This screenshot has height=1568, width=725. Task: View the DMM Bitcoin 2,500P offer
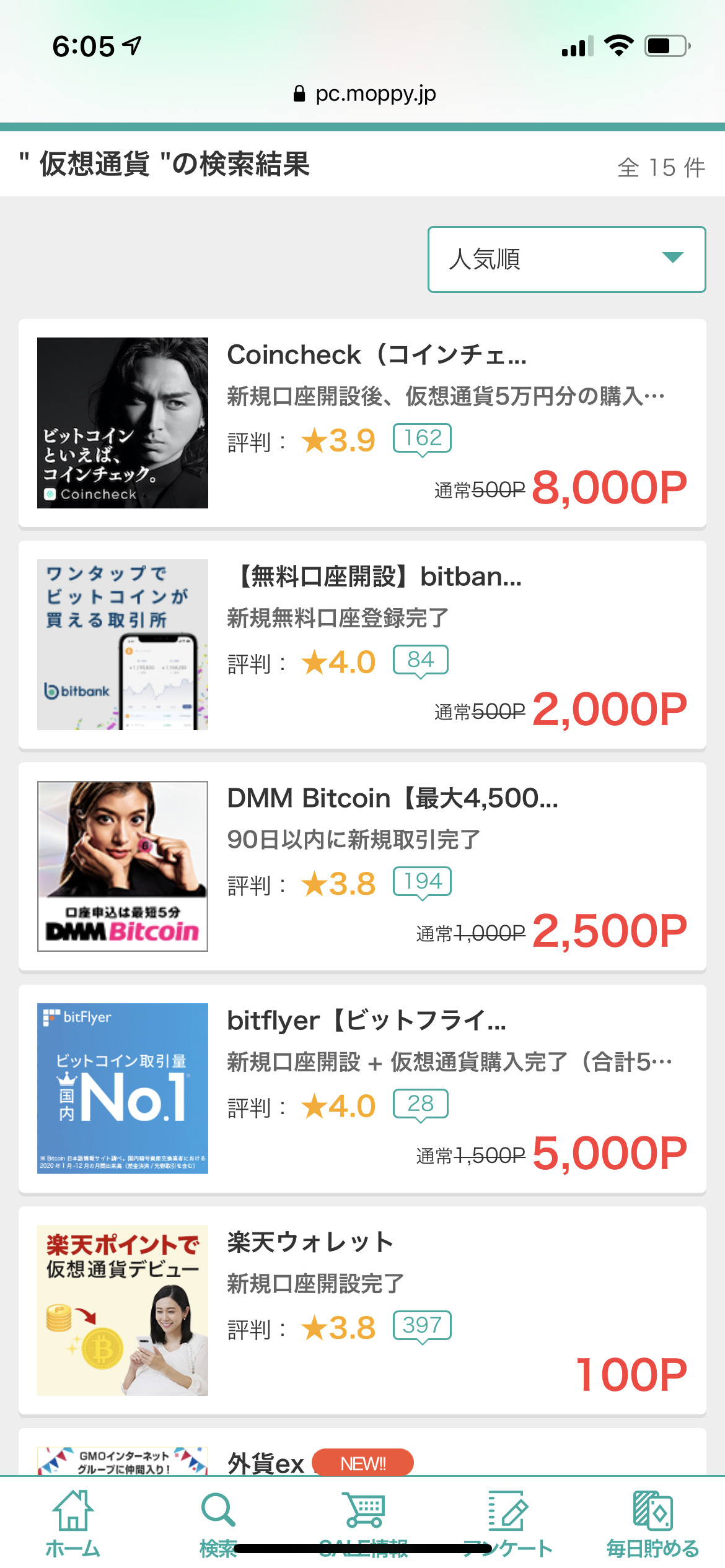[x=362, y=866]
